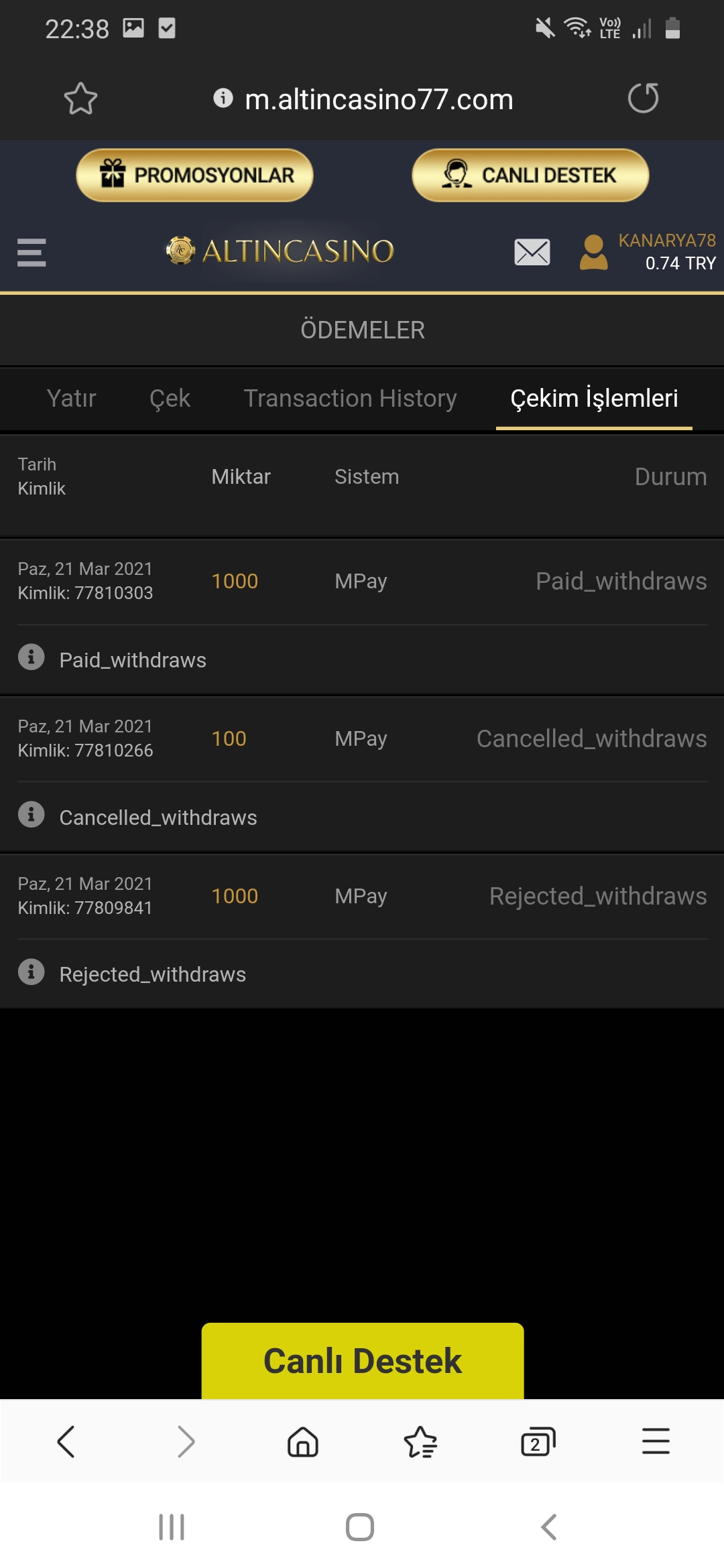Open system recent apps

172,1527
